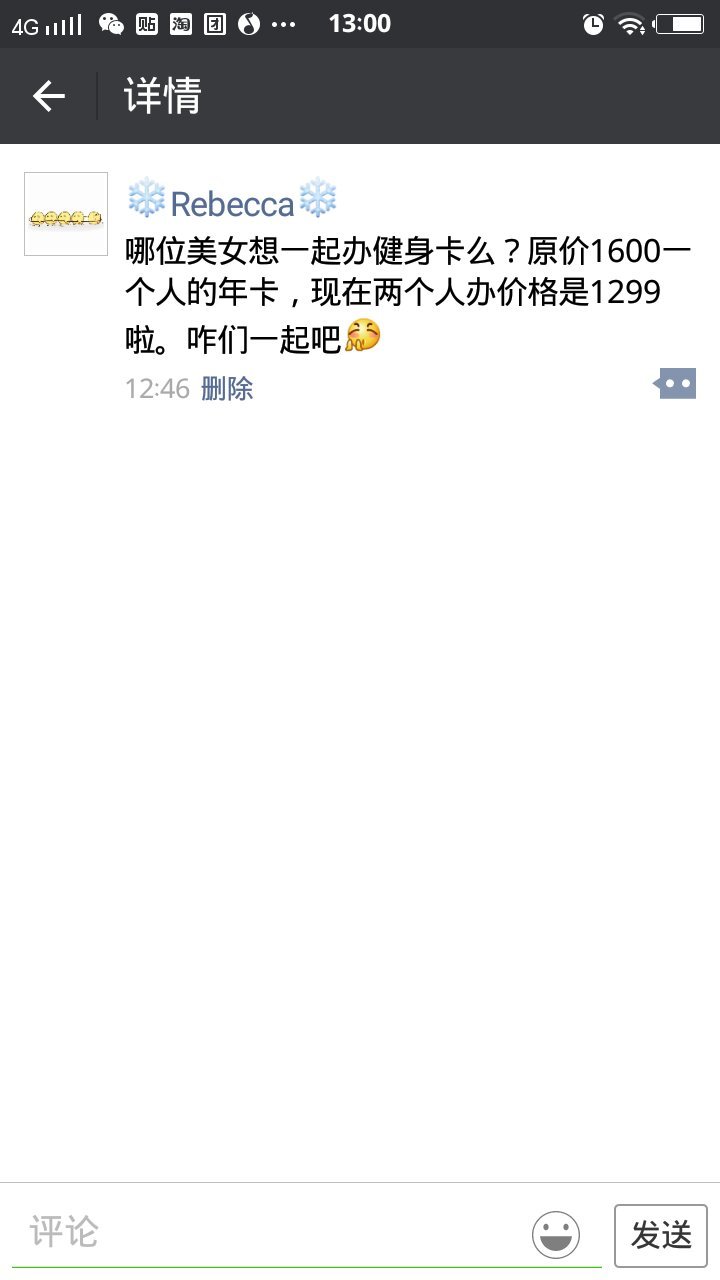
Task: Tap 删除 to delete this post
Action: point(227,388)
